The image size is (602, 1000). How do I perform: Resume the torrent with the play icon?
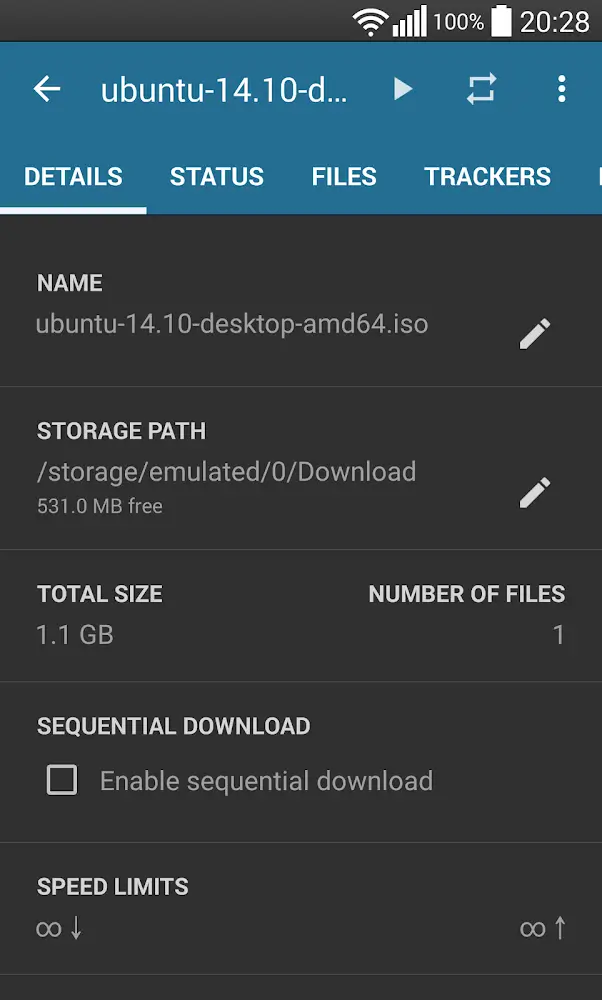coord(402,89)
